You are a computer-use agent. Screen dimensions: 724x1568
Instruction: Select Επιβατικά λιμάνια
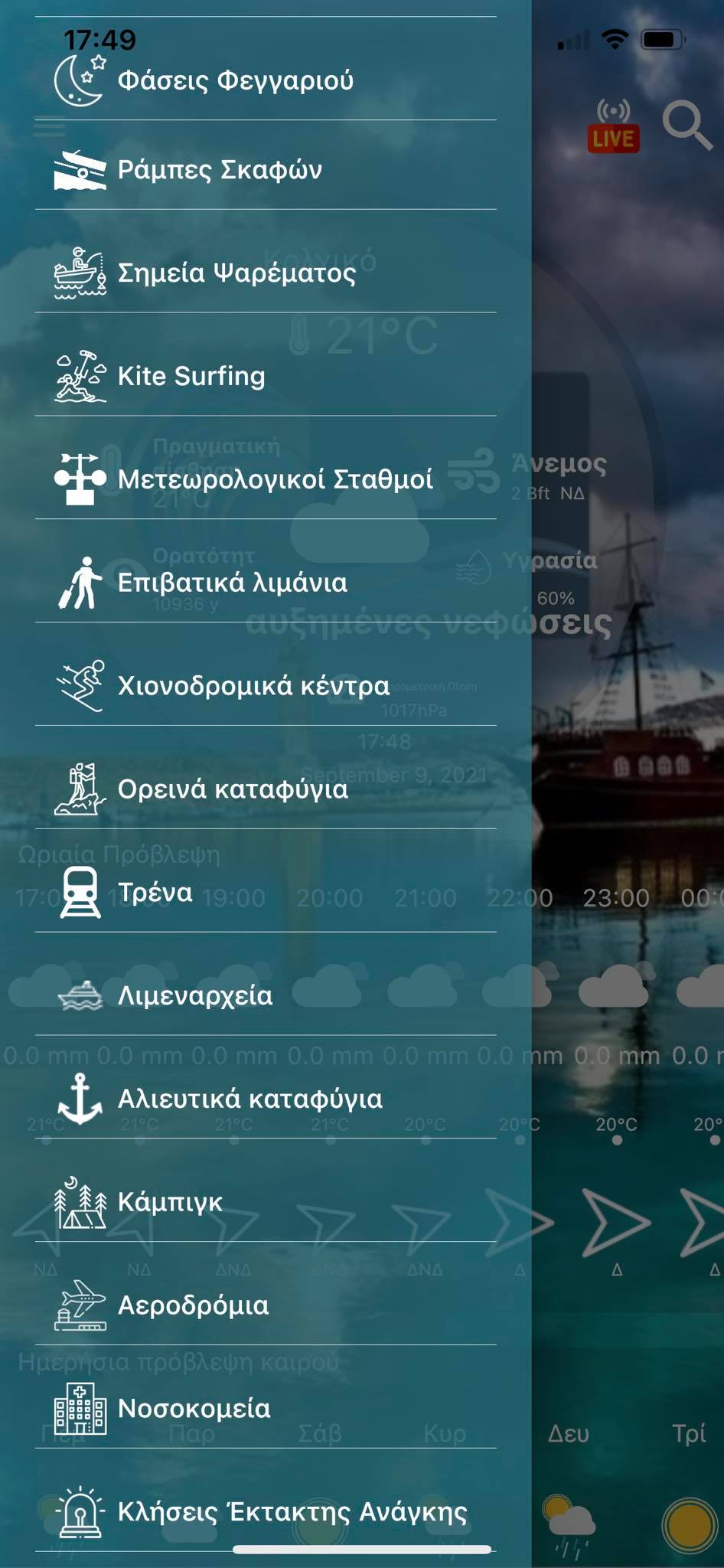(232, 583)
